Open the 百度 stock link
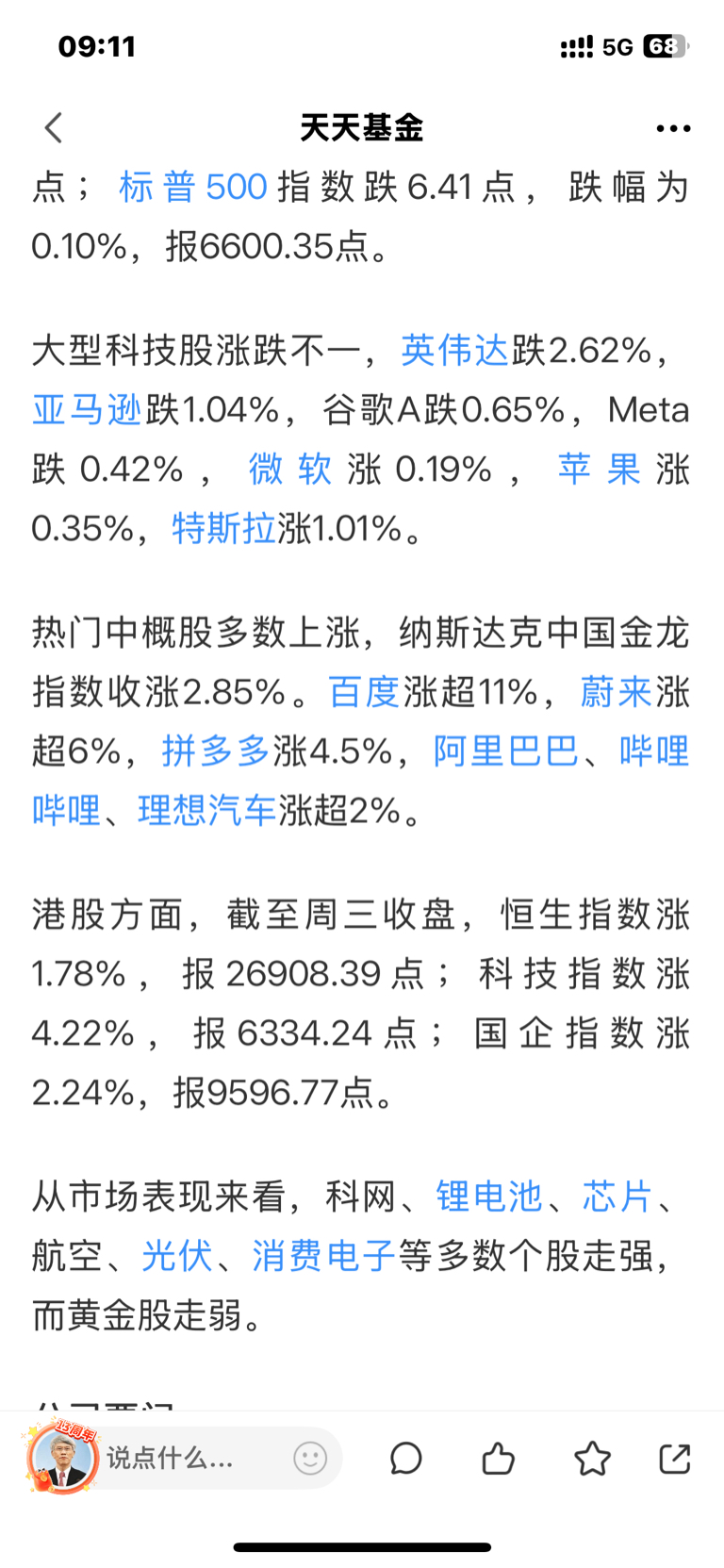 pos(361,692)
